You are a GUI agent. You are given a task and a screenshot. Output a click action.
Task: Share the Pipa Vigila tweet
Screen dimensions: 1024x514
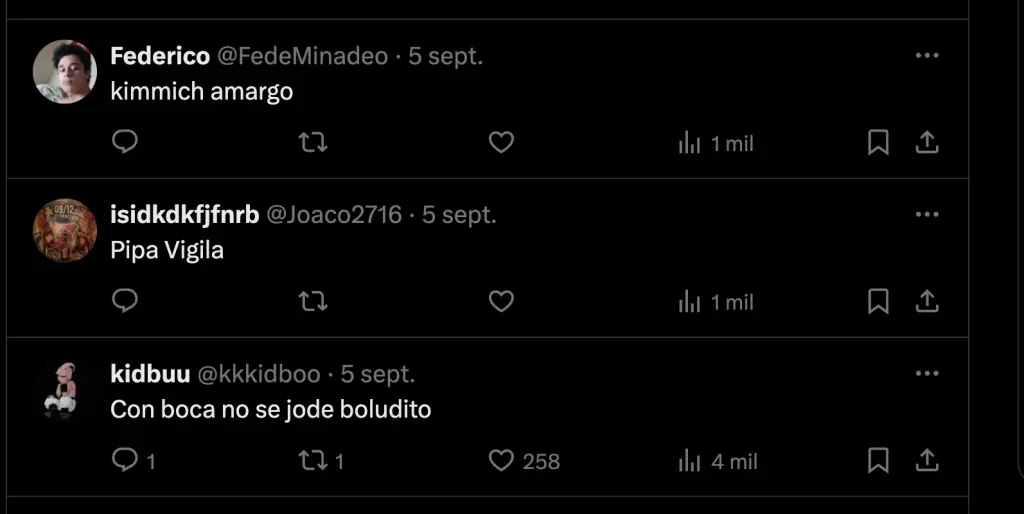927,301
